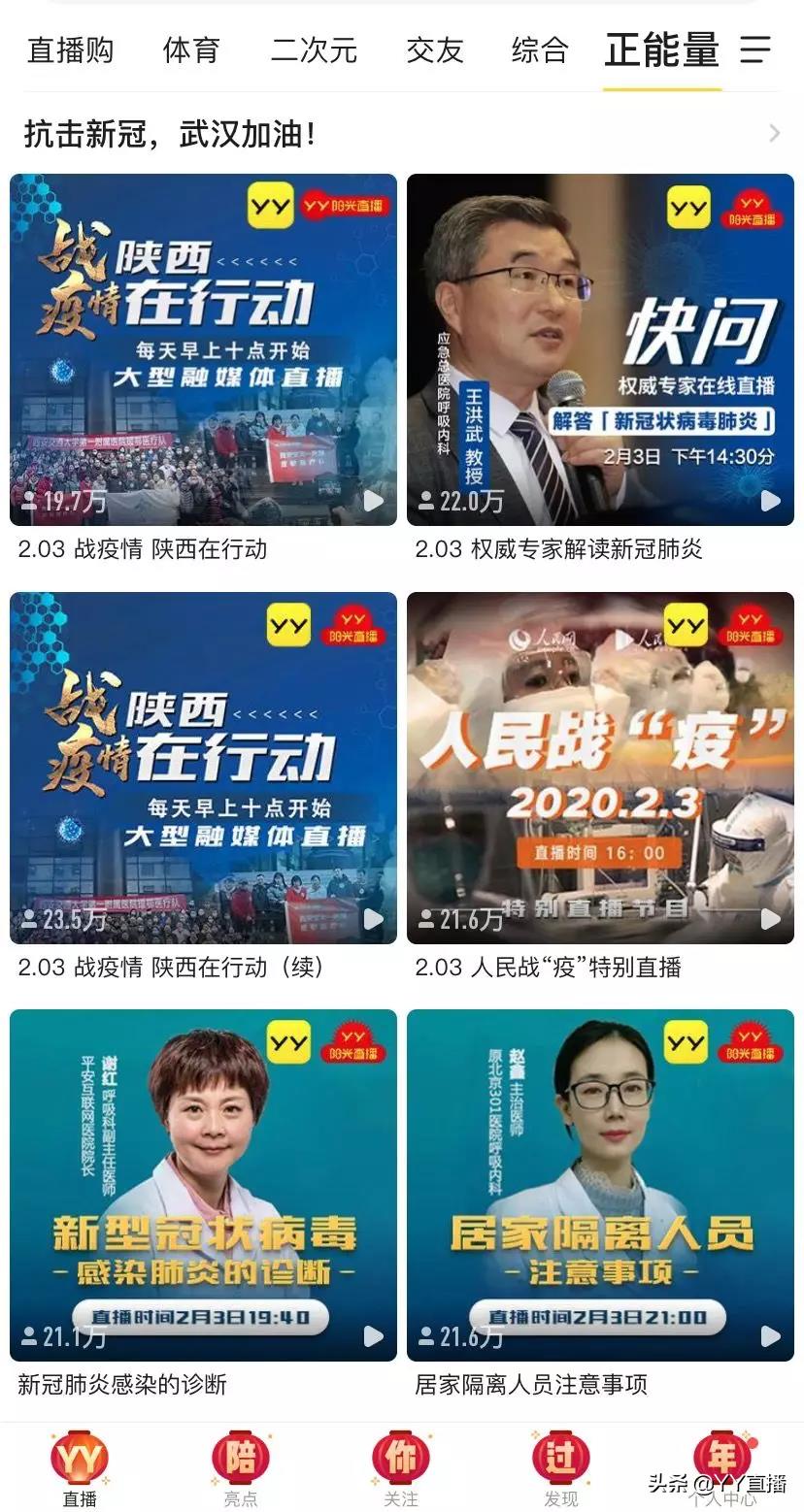804x1512 pixels.
Task: Go to the 直播 bottom tab
Action: coord(80,1469)
